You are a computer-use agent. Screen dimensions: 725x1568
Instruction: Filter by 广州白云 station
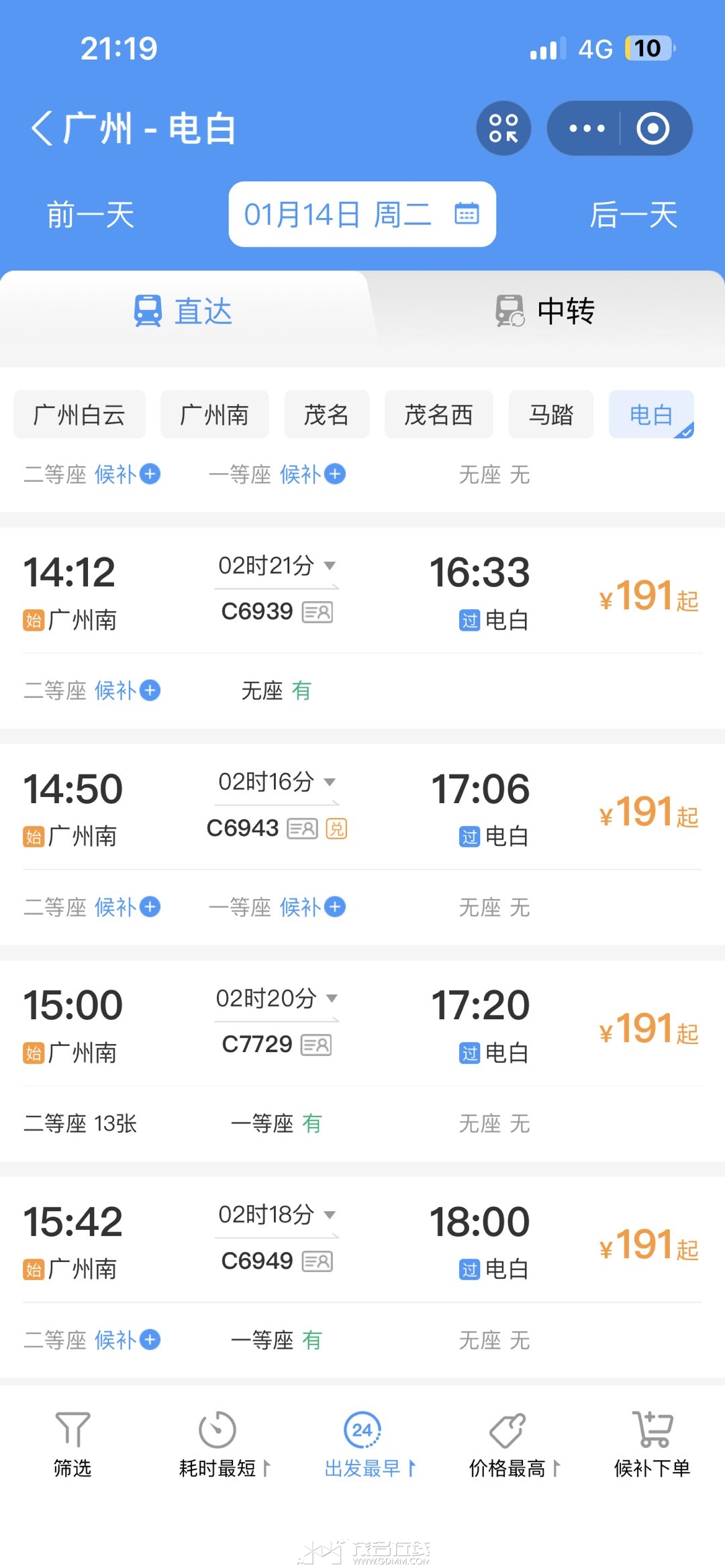pos(79,415)
